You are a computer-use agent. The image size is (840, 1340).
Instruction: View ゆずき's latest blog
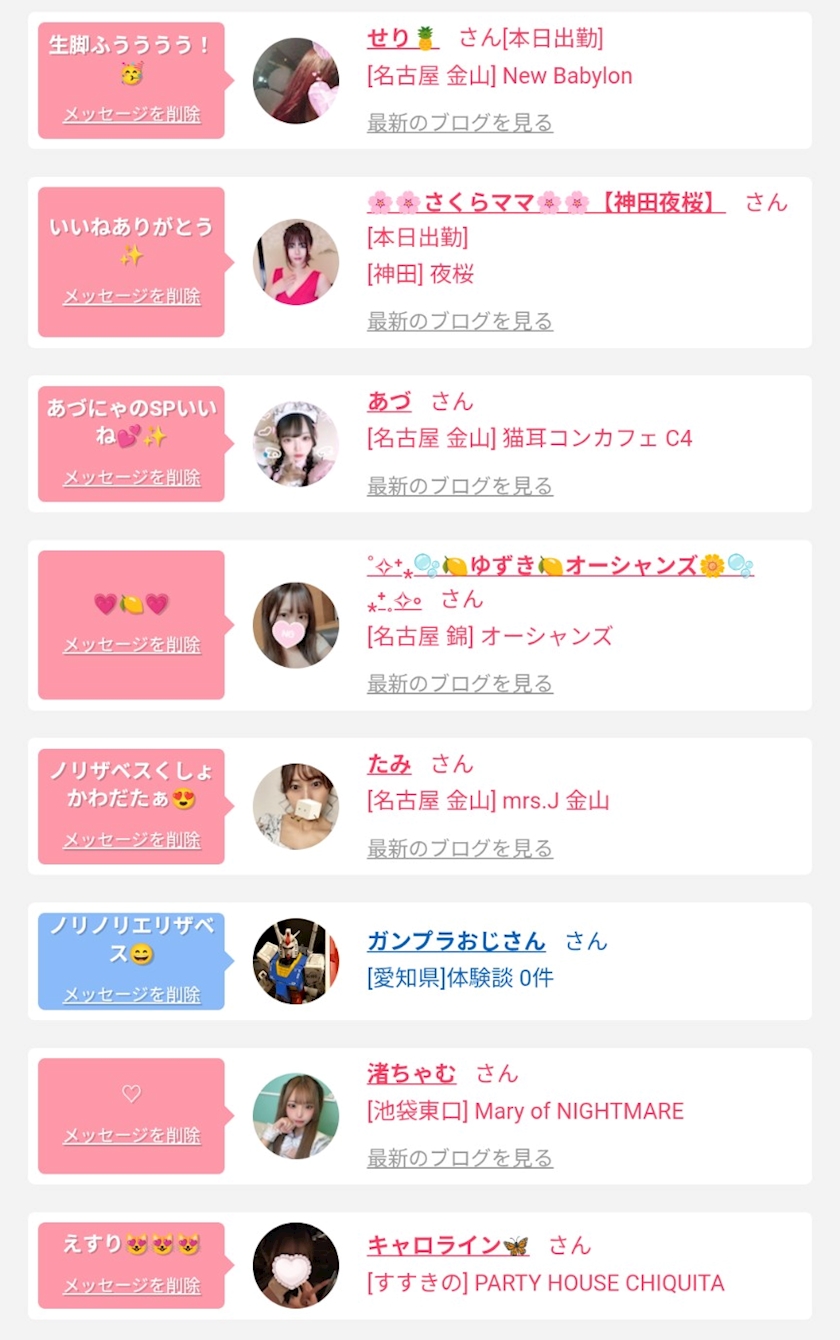click(x=460, y=684)
